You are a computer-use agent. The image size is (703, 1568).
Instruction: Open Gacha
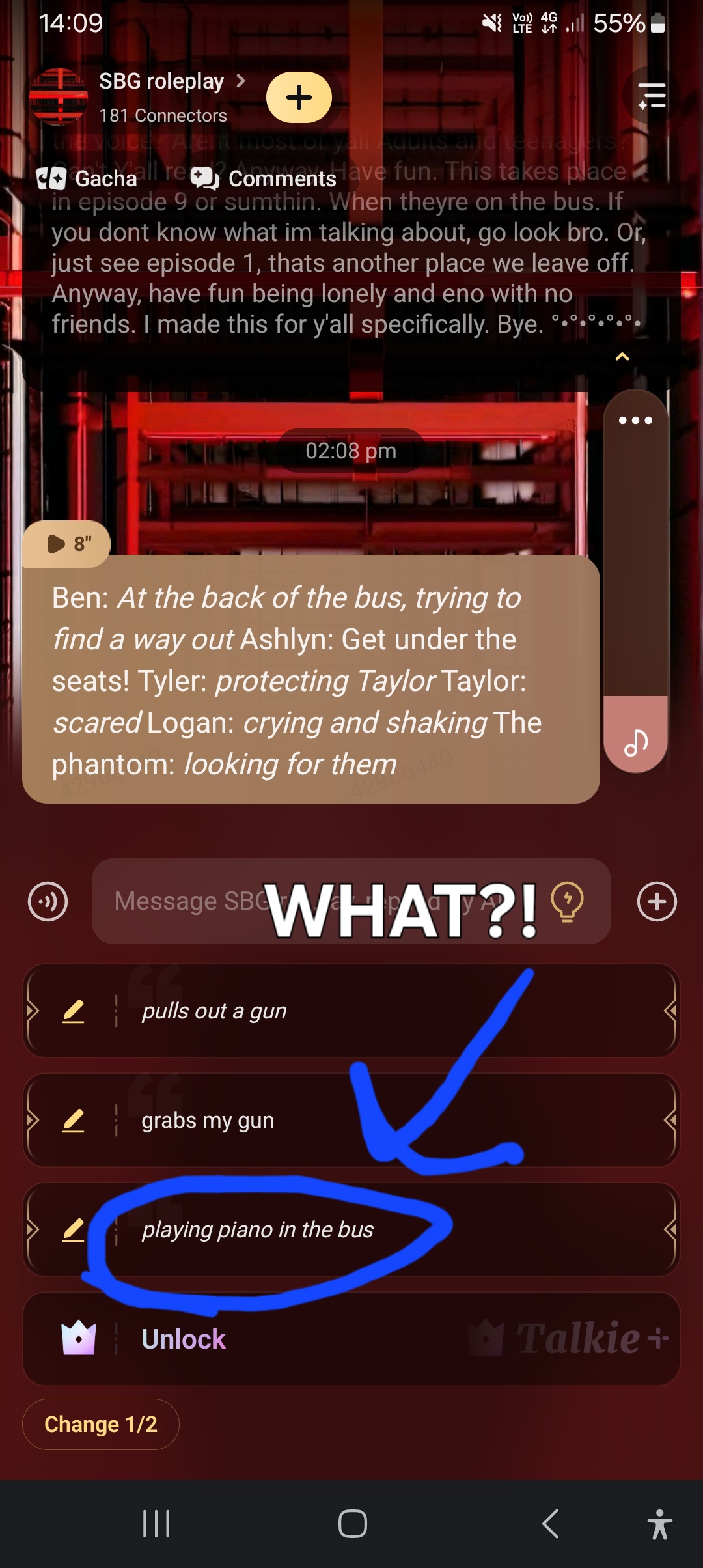(88, 178)
